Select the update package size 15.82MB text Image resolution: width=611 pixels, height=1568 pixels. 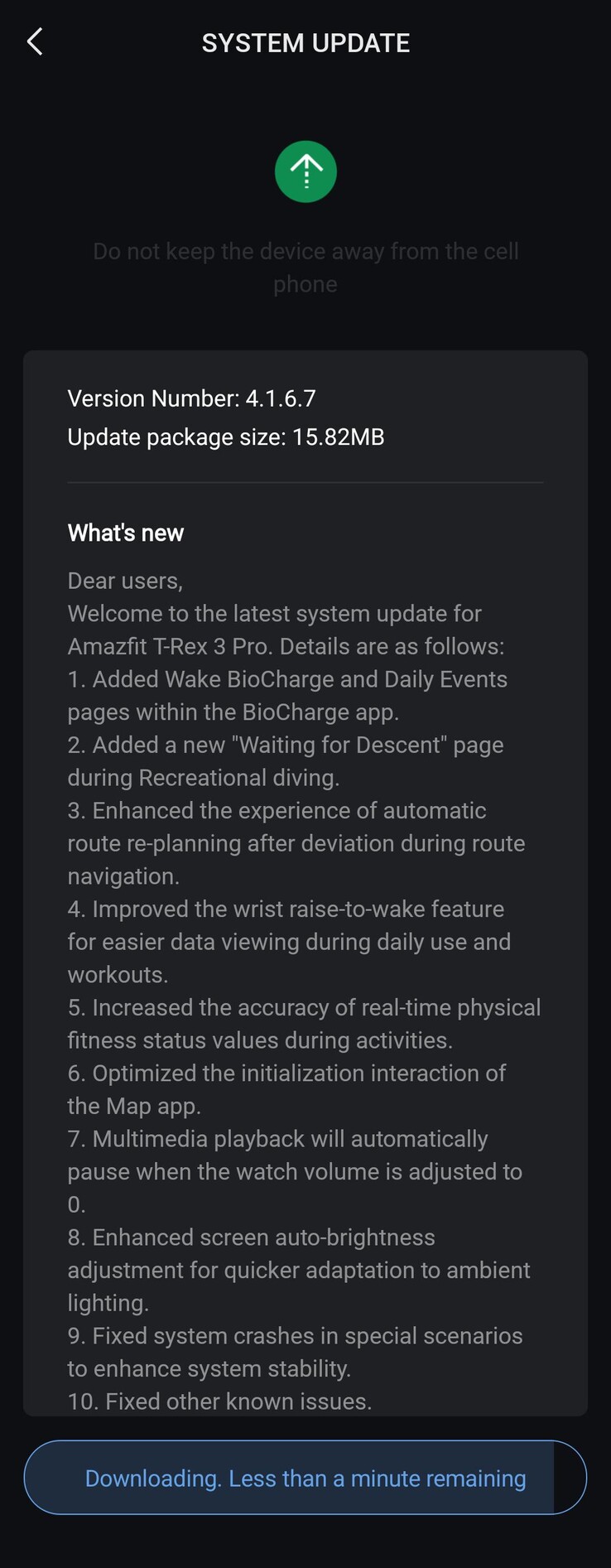coord(226,437)
